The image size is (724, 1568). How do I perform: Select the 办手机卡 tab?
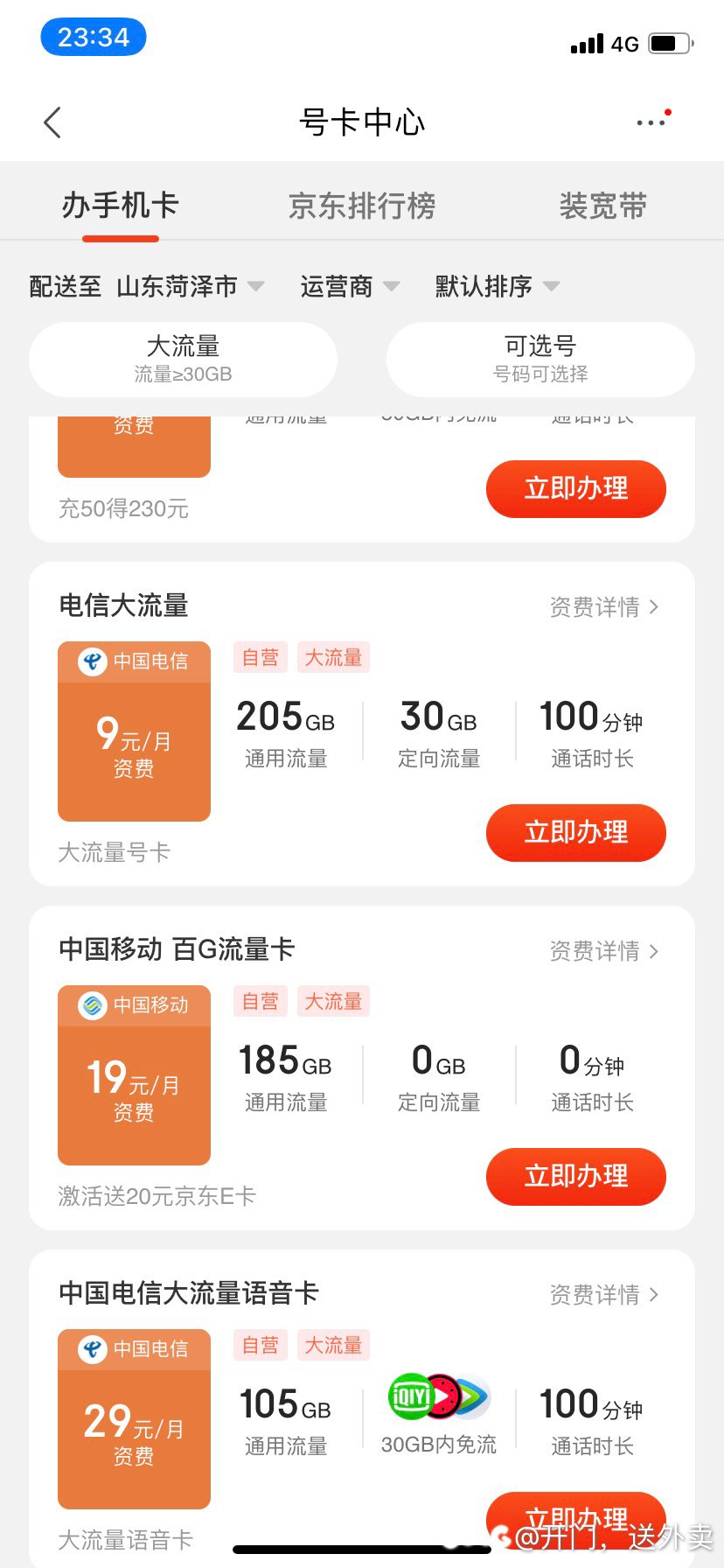121,206
